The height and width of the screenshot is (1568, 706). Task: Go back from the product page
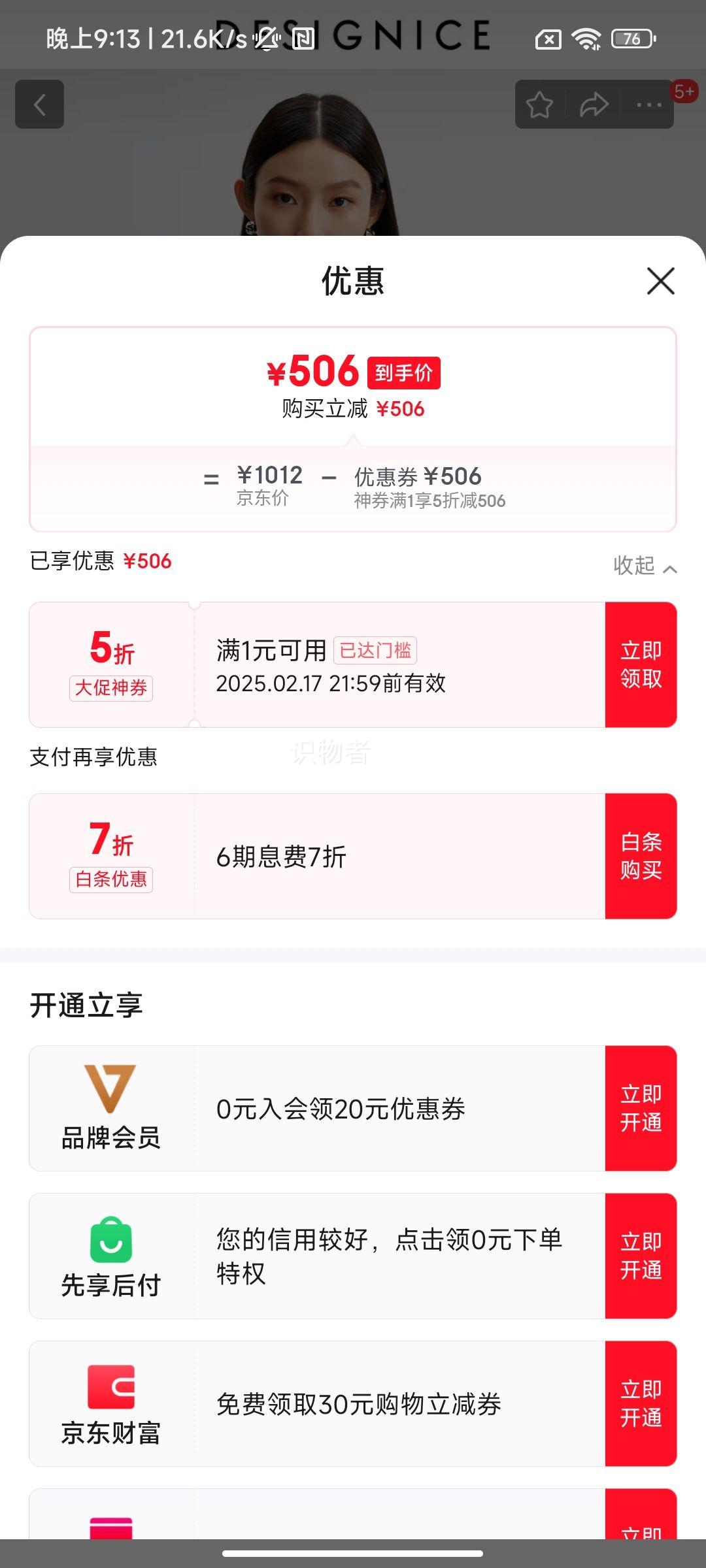[x=40, y=105]
